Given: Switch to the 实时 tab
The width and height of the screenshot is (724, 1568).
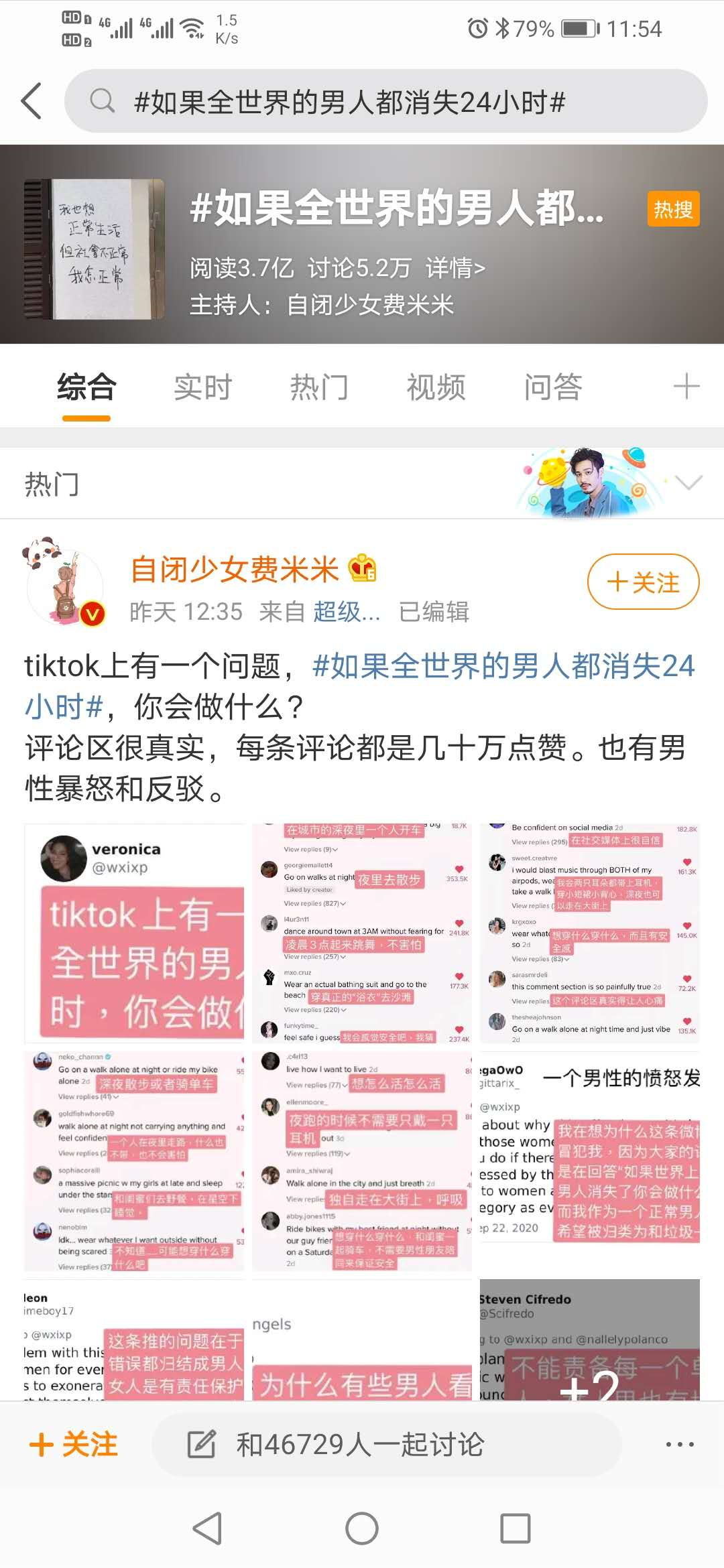Looking at the screenshot, I should [202, 387].
